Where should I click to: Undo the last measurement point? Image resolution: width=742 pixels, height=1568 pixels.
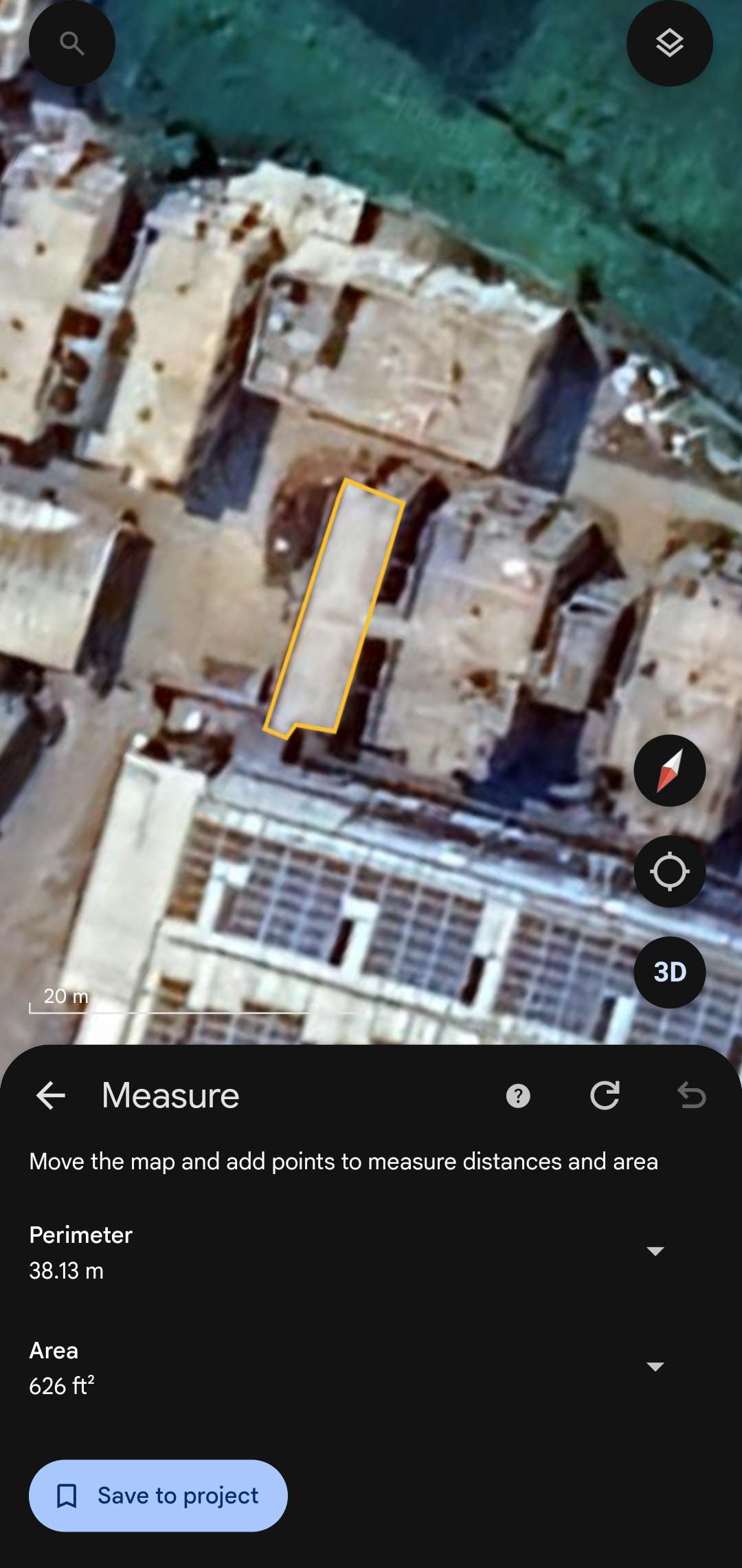(x=691, y=1095)
